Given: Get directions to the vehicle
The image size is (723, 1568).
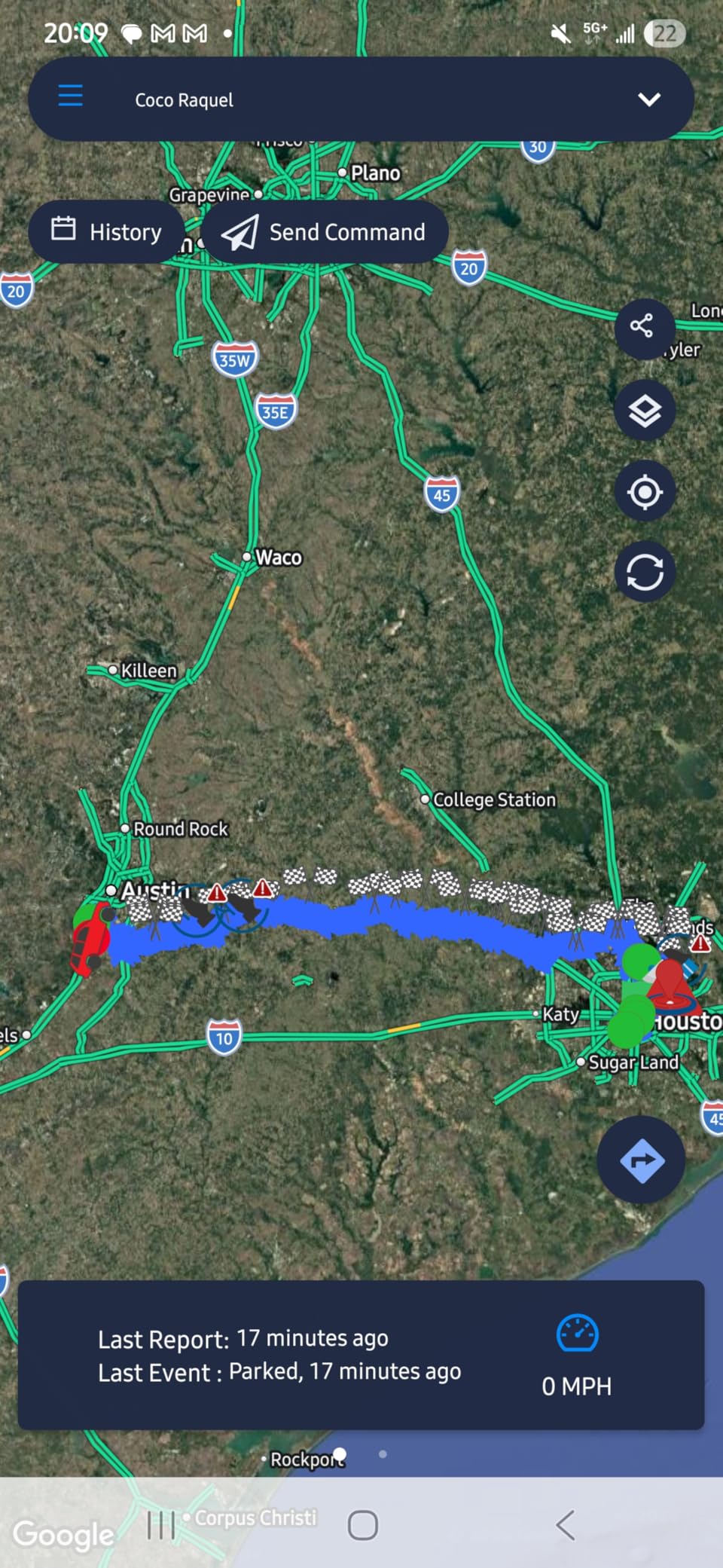Looking at the screenshot, I should tap(642, 1160).
